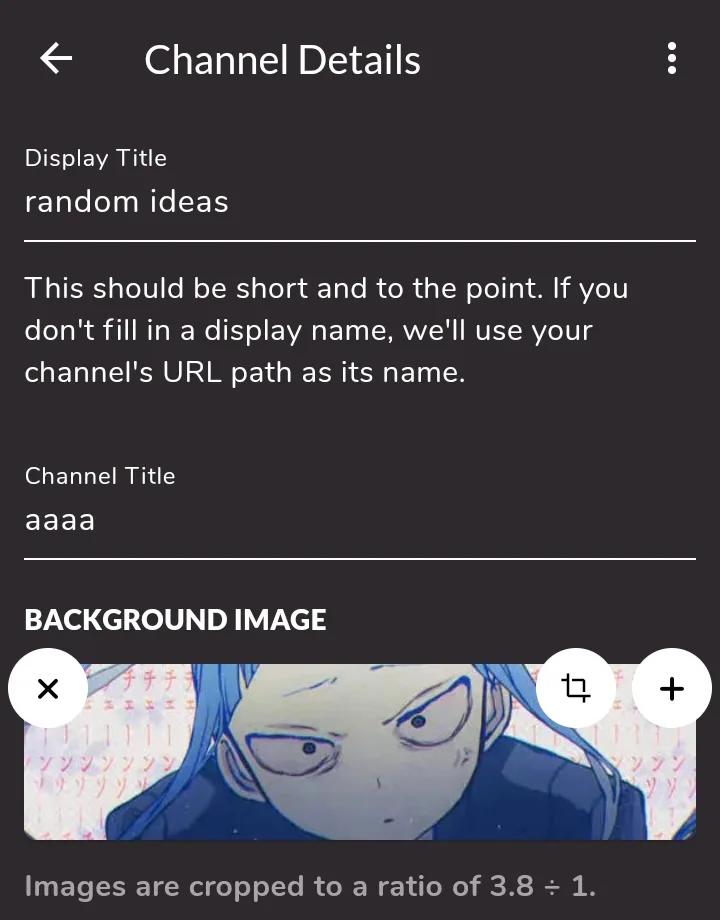Add a new background image

tap(672, 688)
